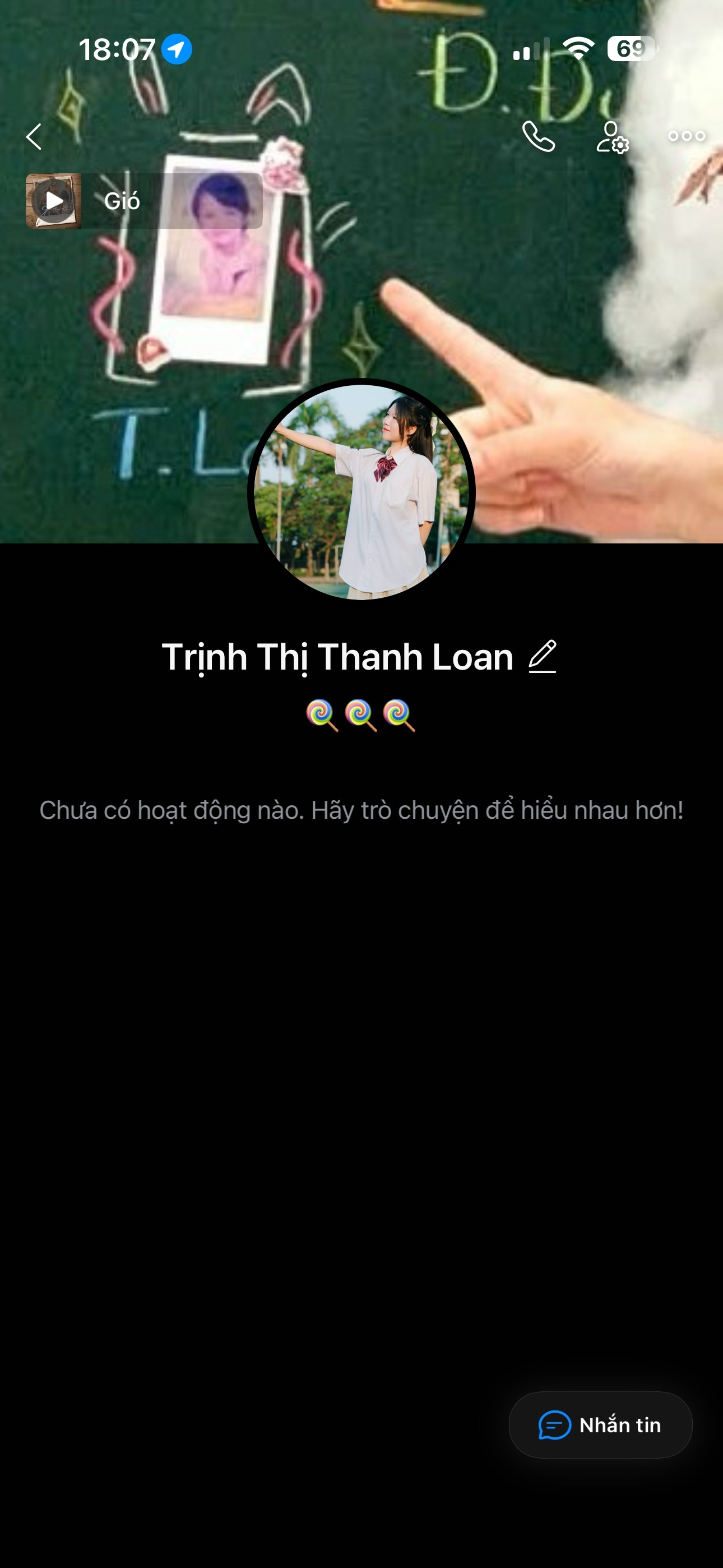Start chatting via Nhắn tin
This screenshot has height=1568, width=723.
click(600, 1425)
